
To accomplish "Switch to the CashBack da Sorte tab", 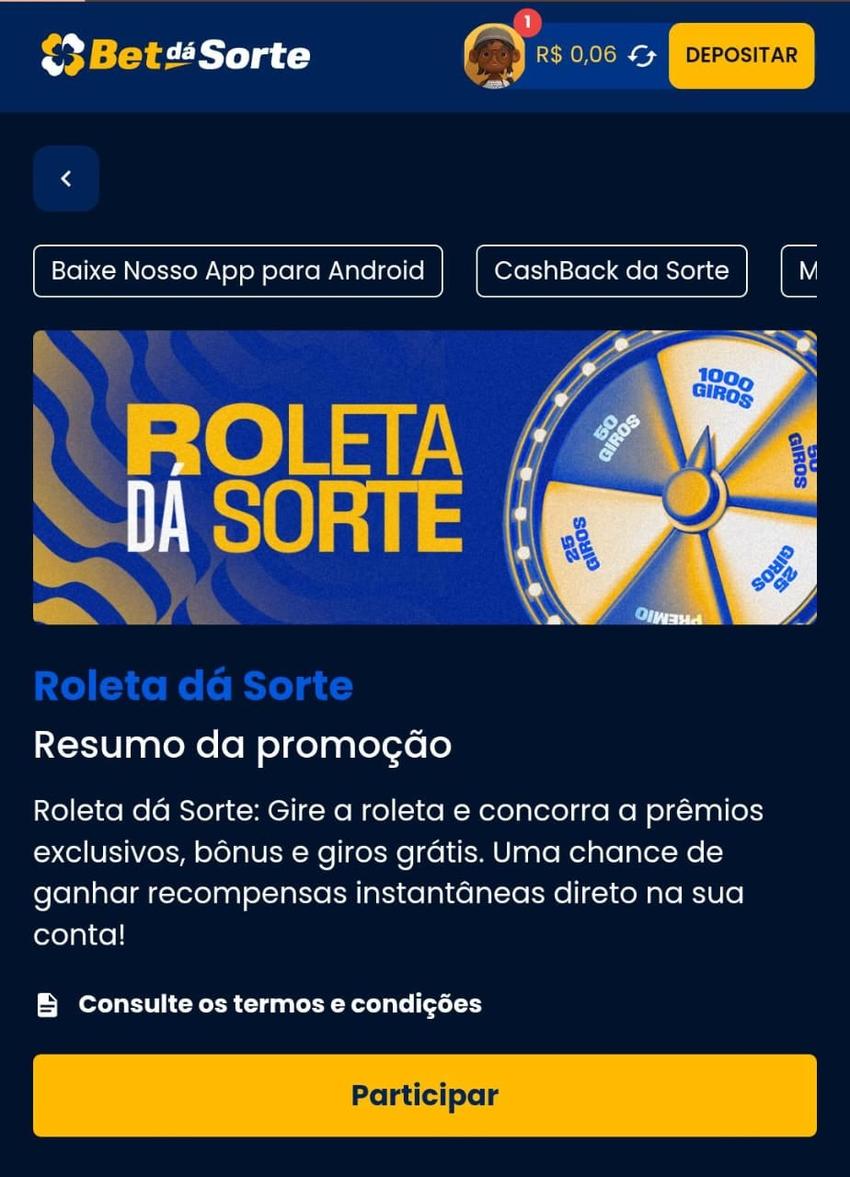I will click(x=611, y=270).
